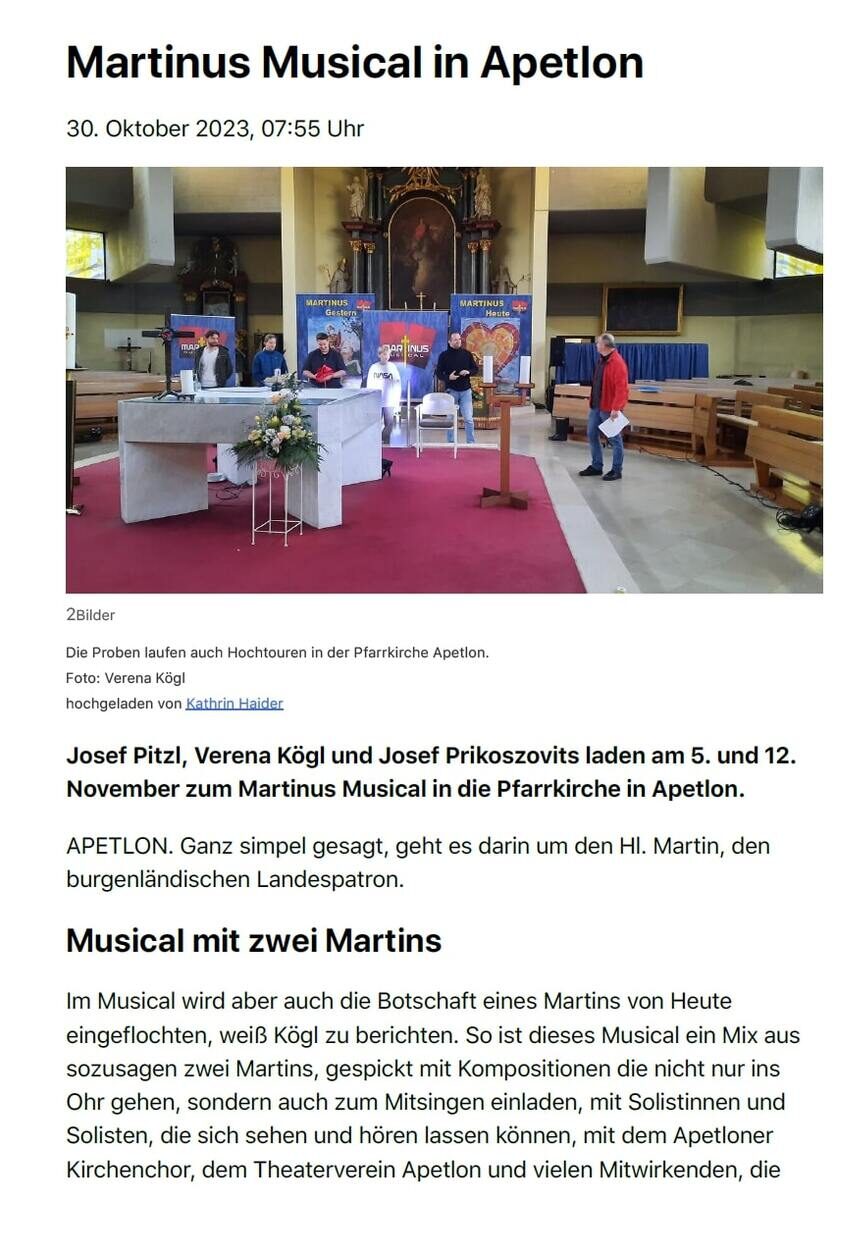Screen dimensions: 858x1255
Task: Open uploader Kathrin Haider's profile link
Action: (x=234, y=703)
